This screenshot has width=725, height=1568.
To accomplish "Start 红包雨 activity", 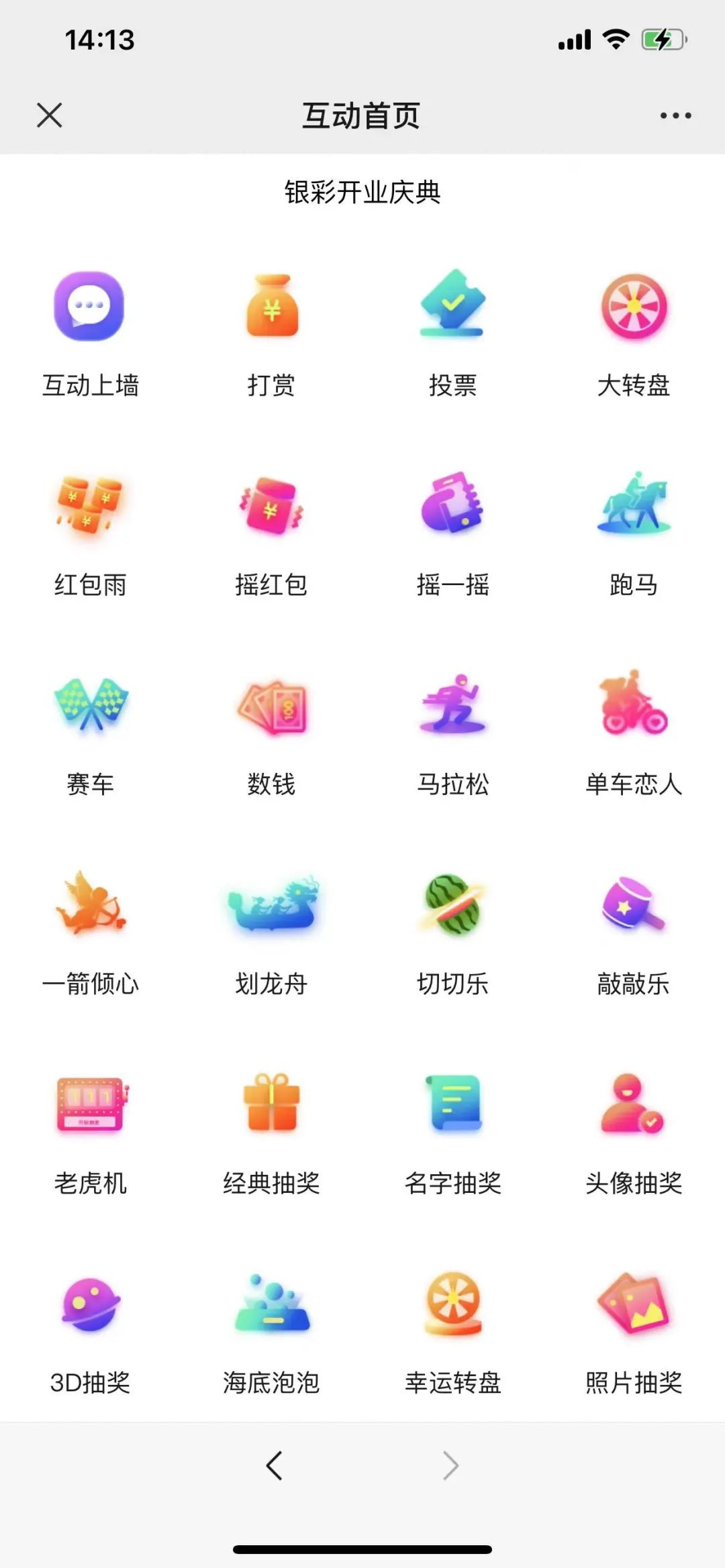I will [x=90, y=506].
